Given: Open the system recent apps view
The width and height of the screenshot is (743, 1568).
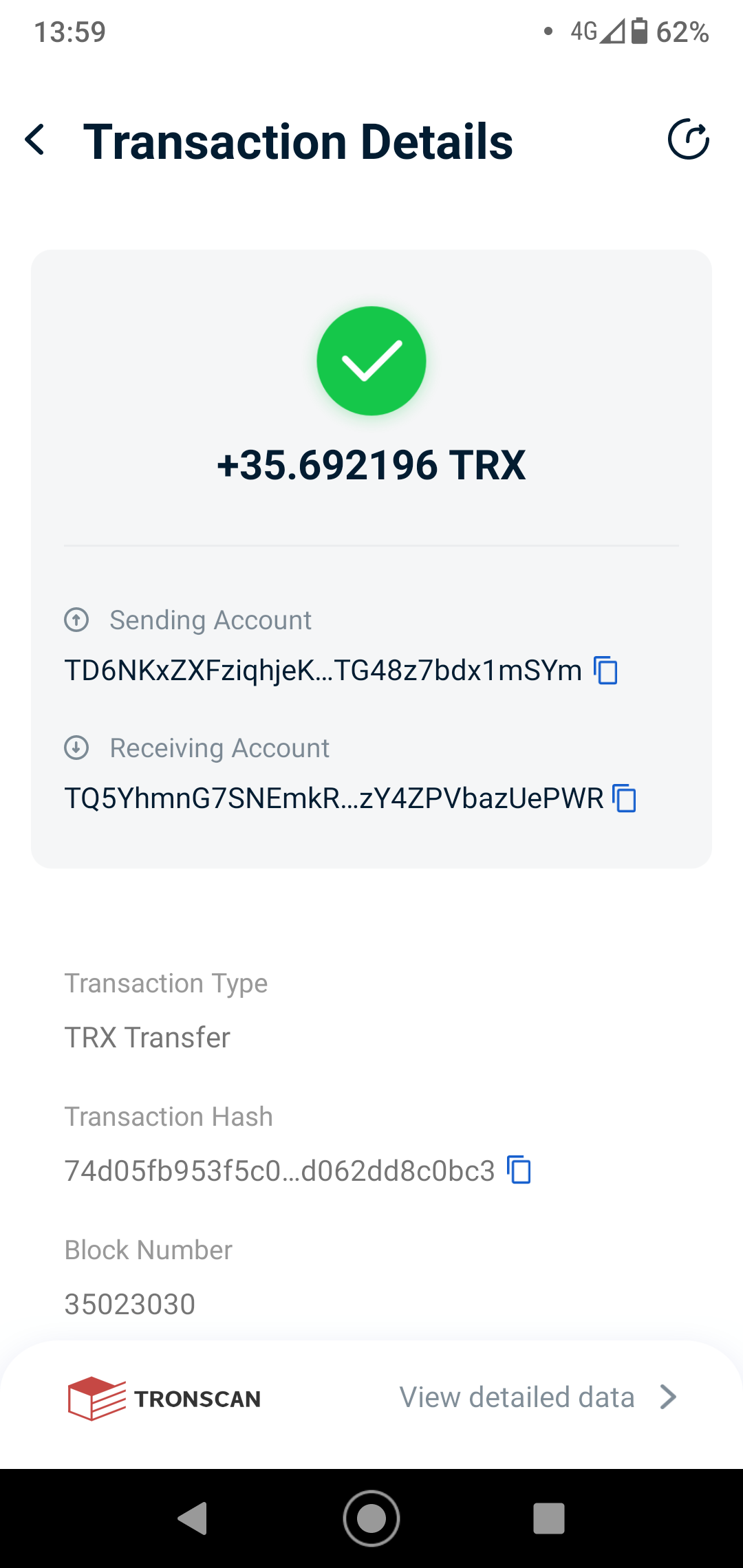Looking at the screenshot, I should (549, 1518).
